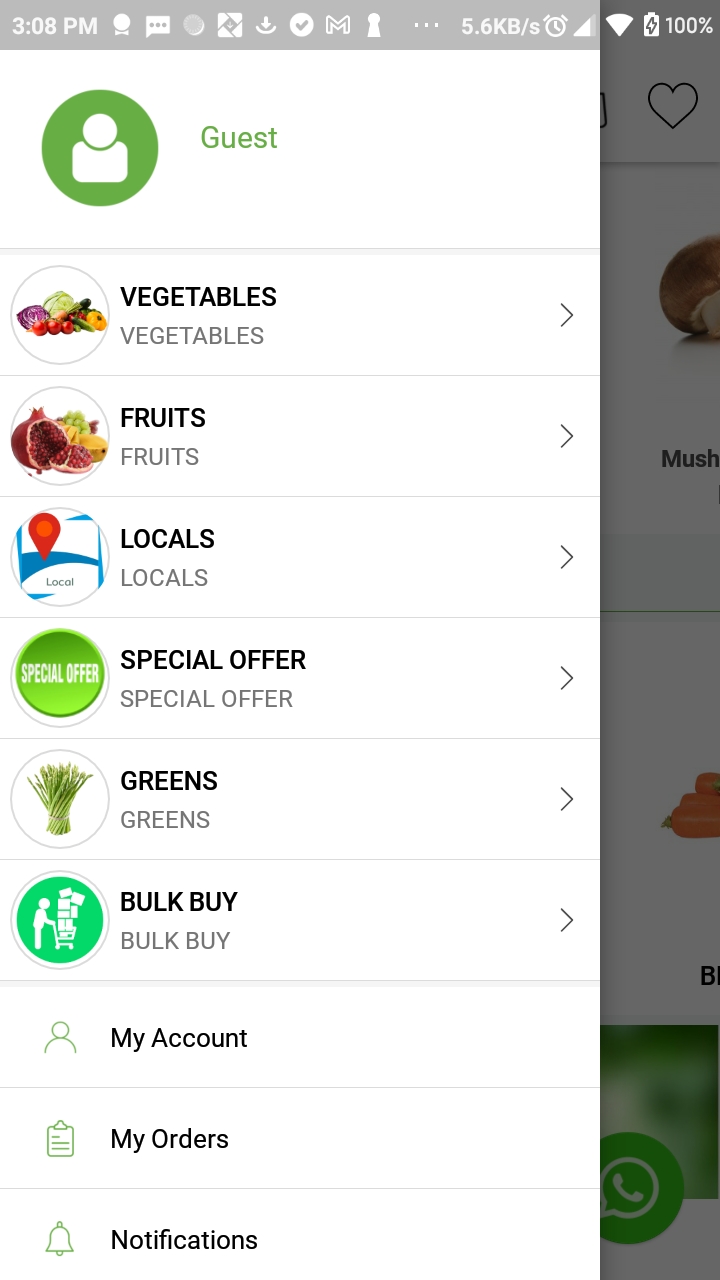This screenshot has height=1280, width=720.
Task: Contact support via WhatsApp button
Action: pos(642,1188)
